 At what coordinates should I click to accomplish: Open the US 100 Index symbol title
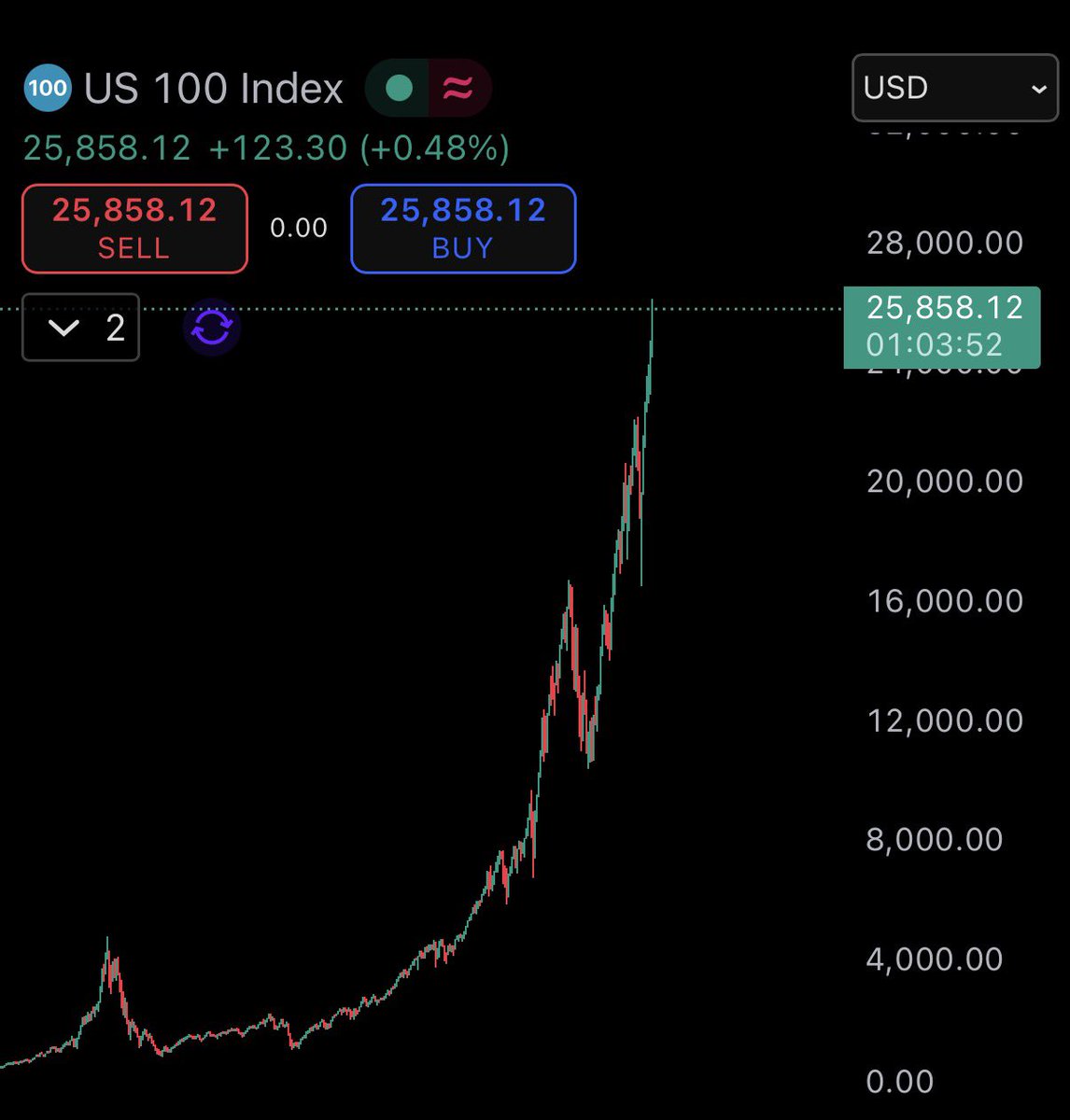click(213, 89)
